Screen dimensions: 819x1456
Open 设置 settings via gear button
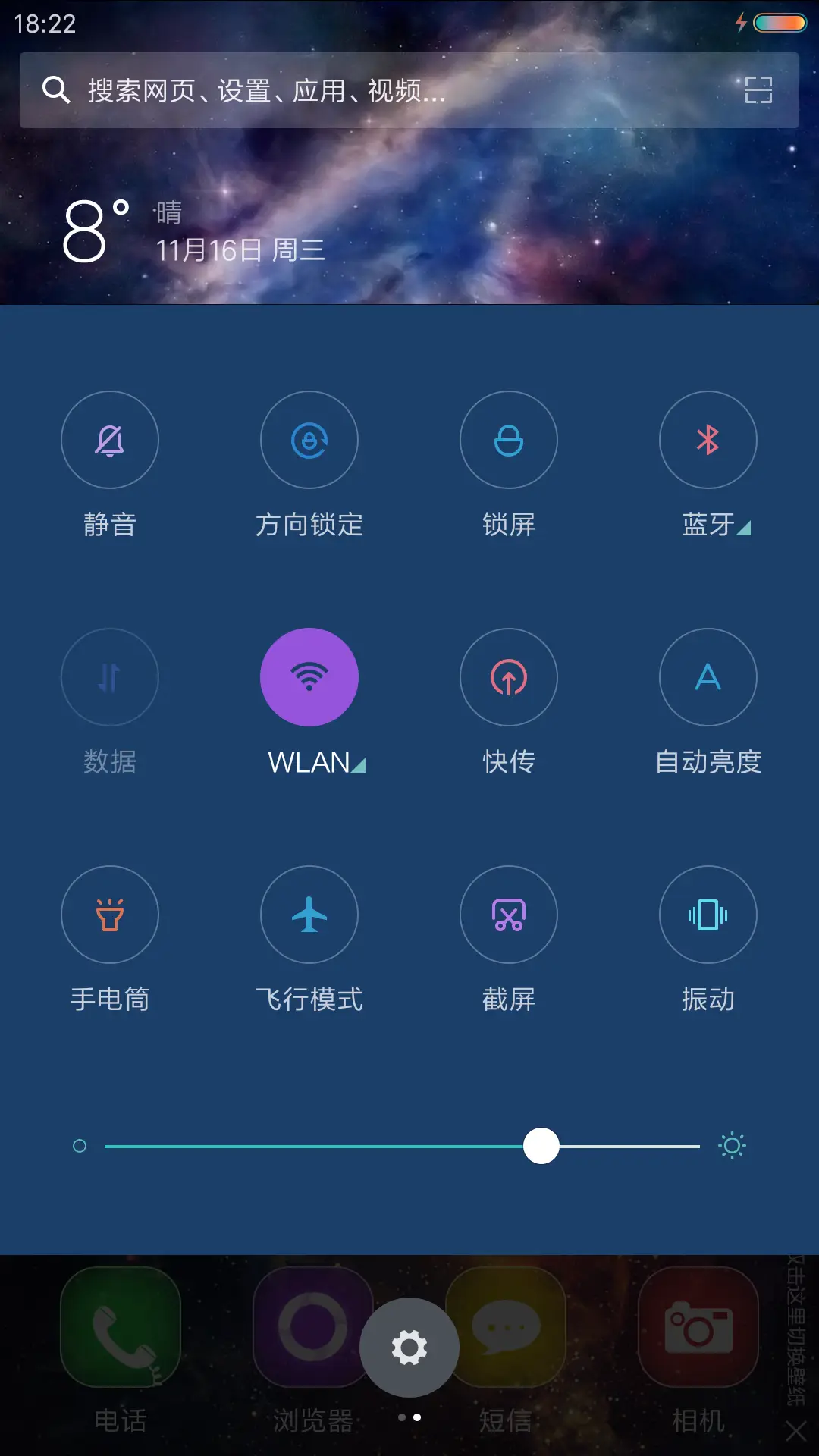click(x=409, y=1346)
